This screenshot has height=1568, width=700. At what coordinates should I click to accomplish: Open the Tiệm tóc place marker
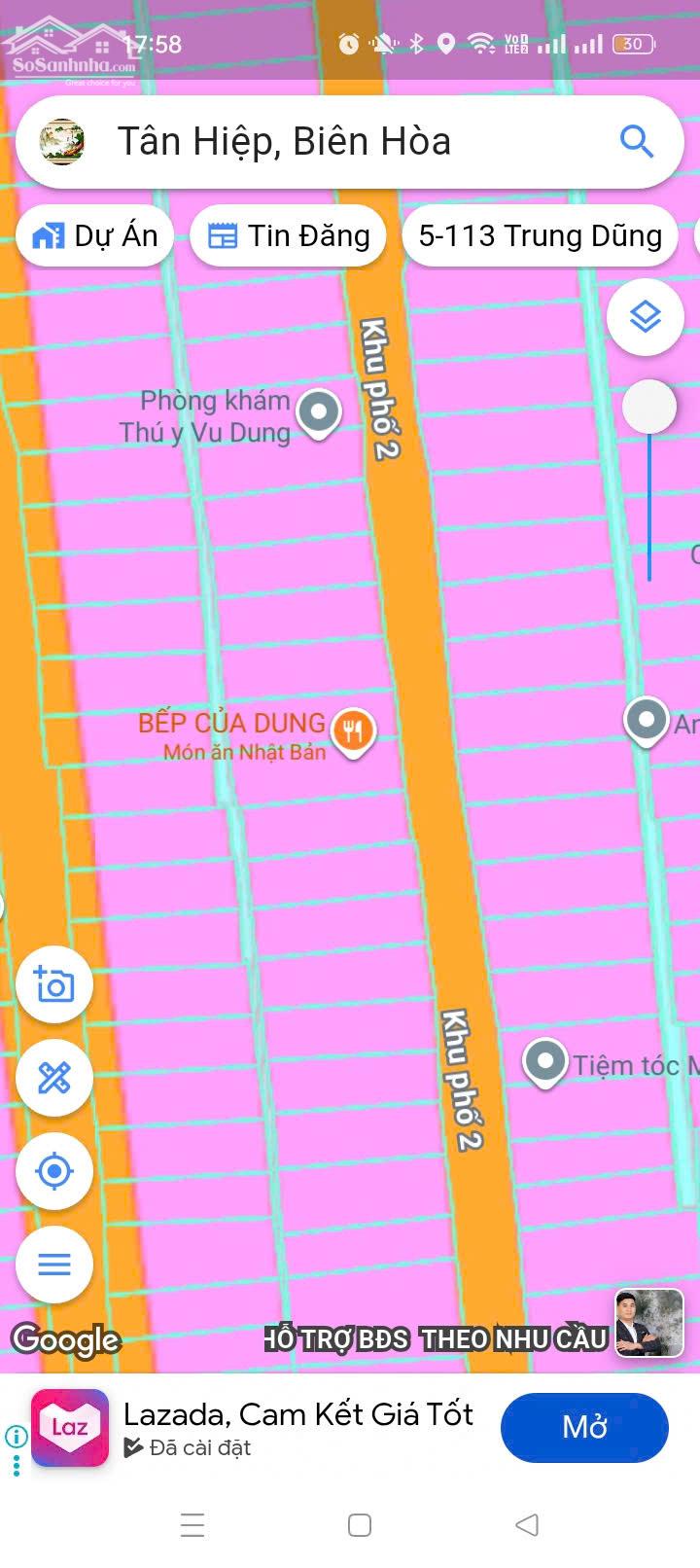[x=544, y=1062]
